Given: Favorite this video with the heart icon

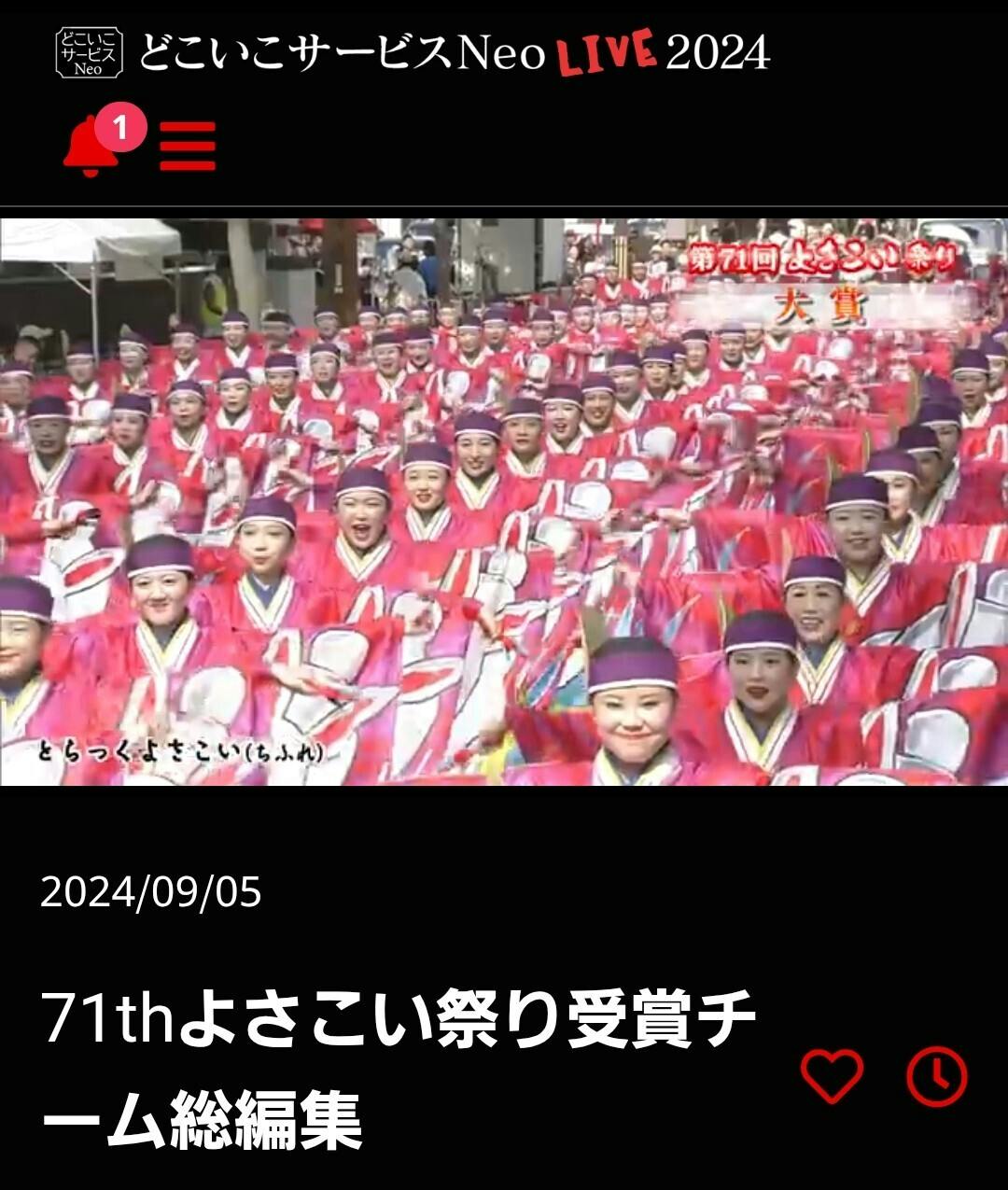Looking at the screenshot, I should (x=832, y=1076).
